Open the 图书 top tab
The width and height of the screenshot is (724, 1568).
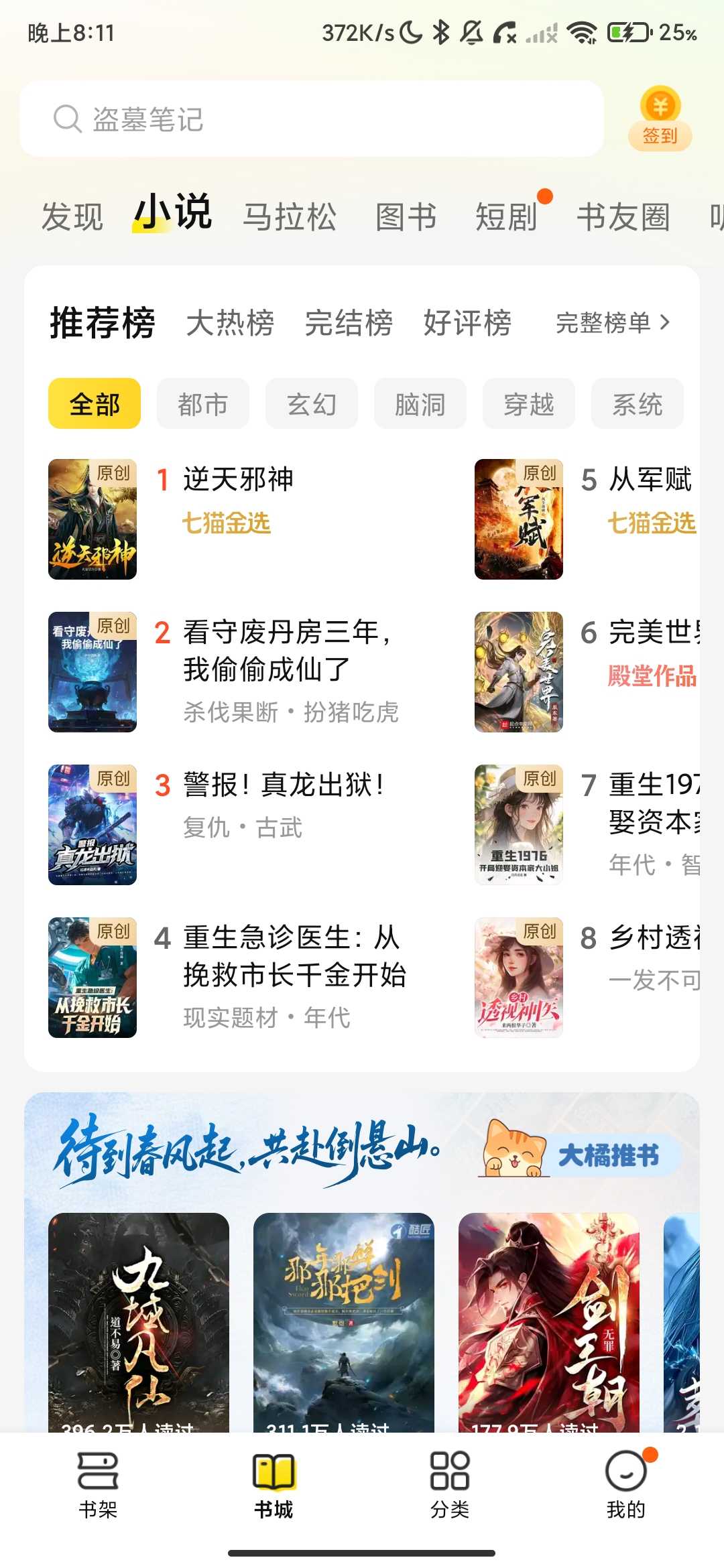tap(406, 217)
